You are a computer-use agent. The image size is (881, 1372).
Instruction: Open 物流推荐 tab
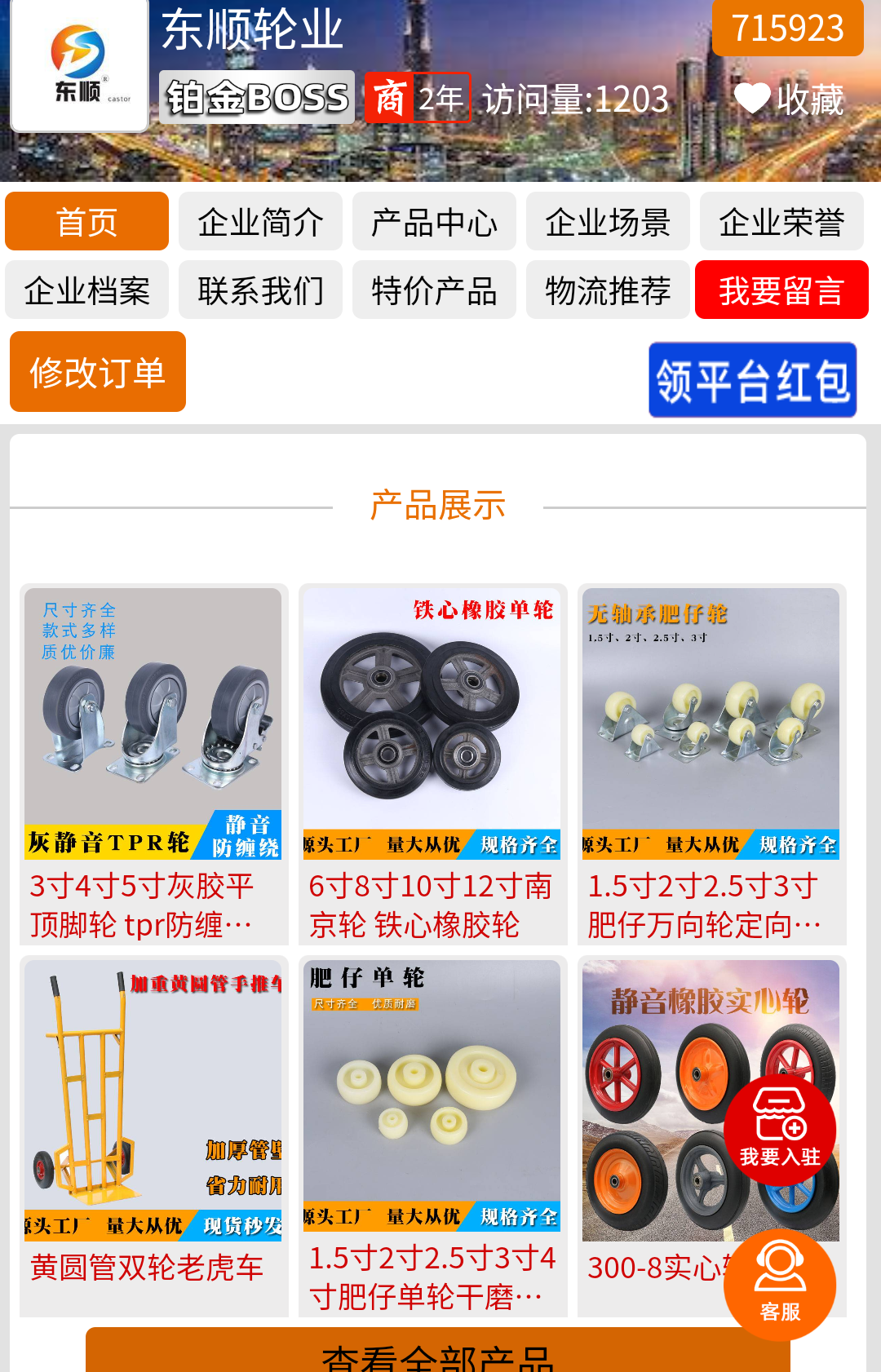[608, 290]
